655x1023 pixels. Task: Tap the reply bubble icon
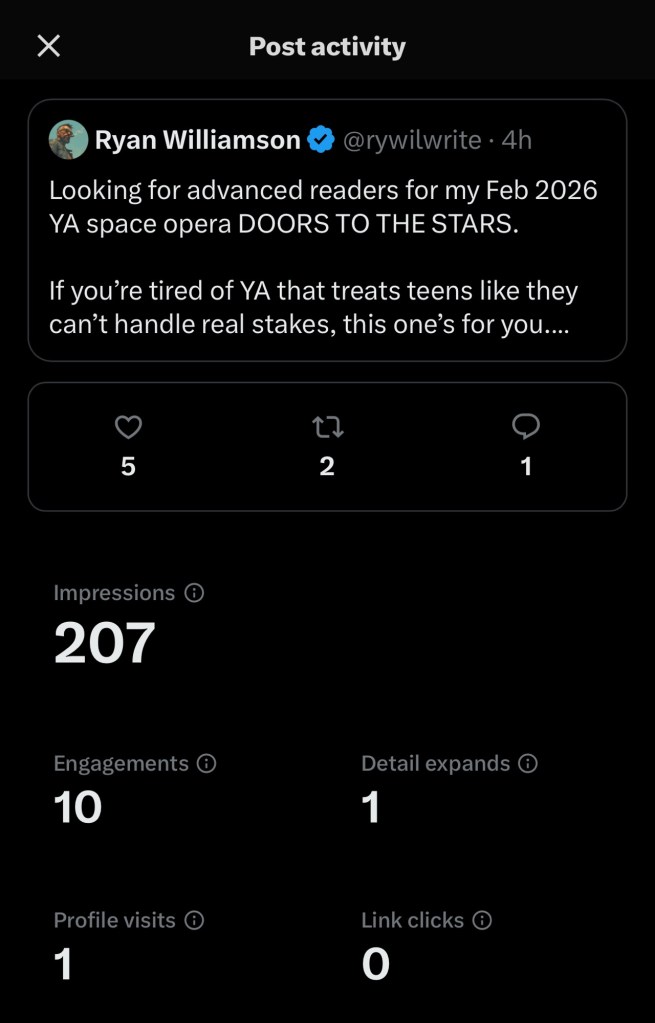(526, 428)
